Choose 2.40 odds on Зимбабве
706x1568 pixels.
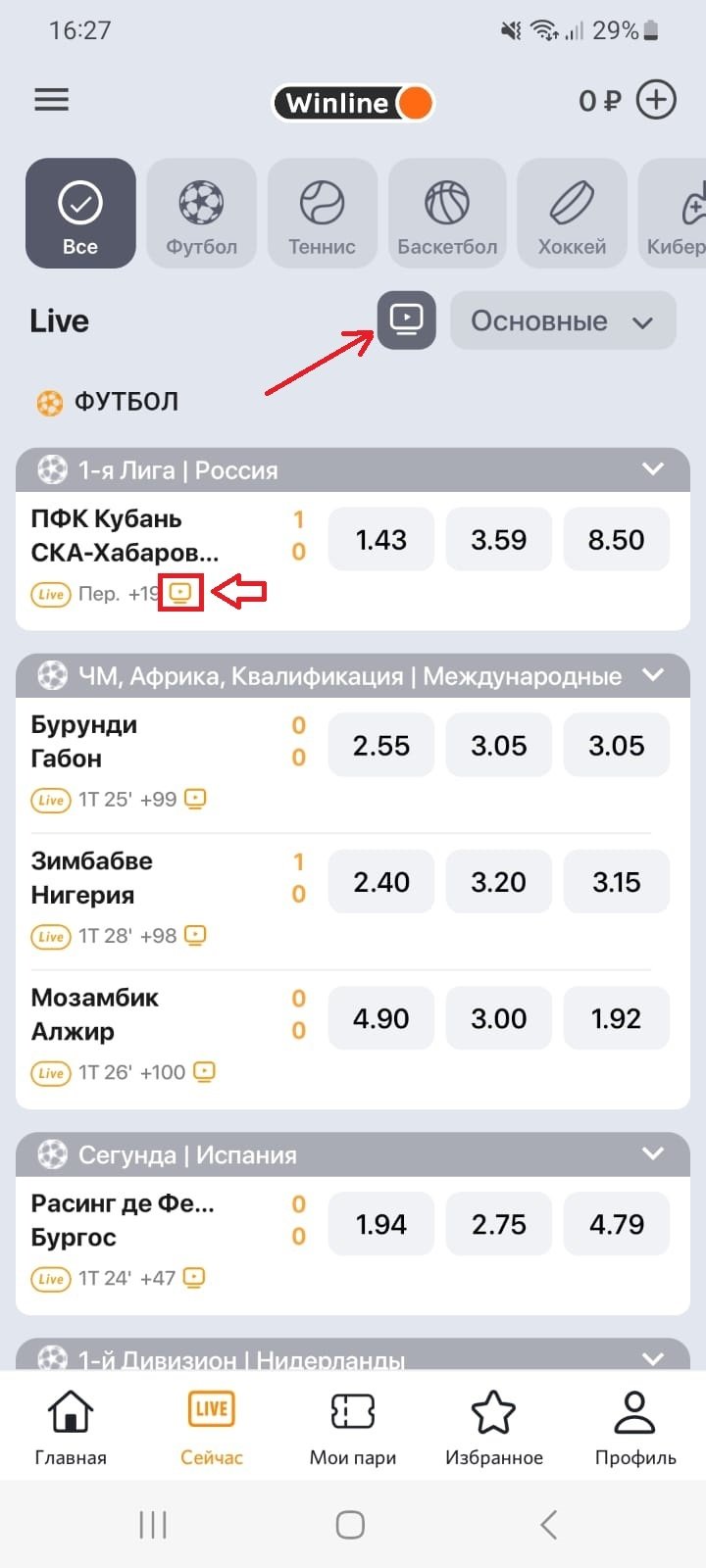(x=380, y=882)
